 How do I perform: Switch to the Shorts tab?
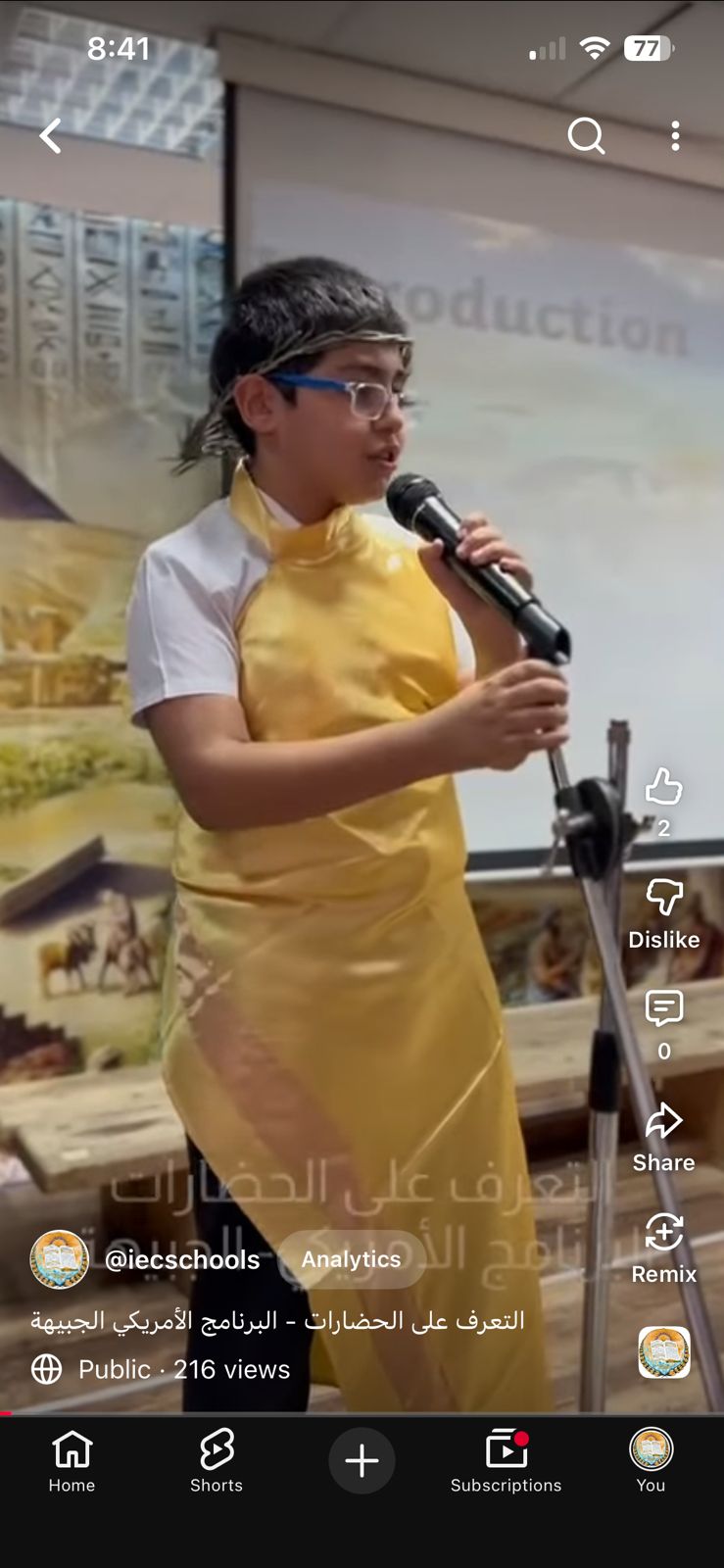[217, 1460]
